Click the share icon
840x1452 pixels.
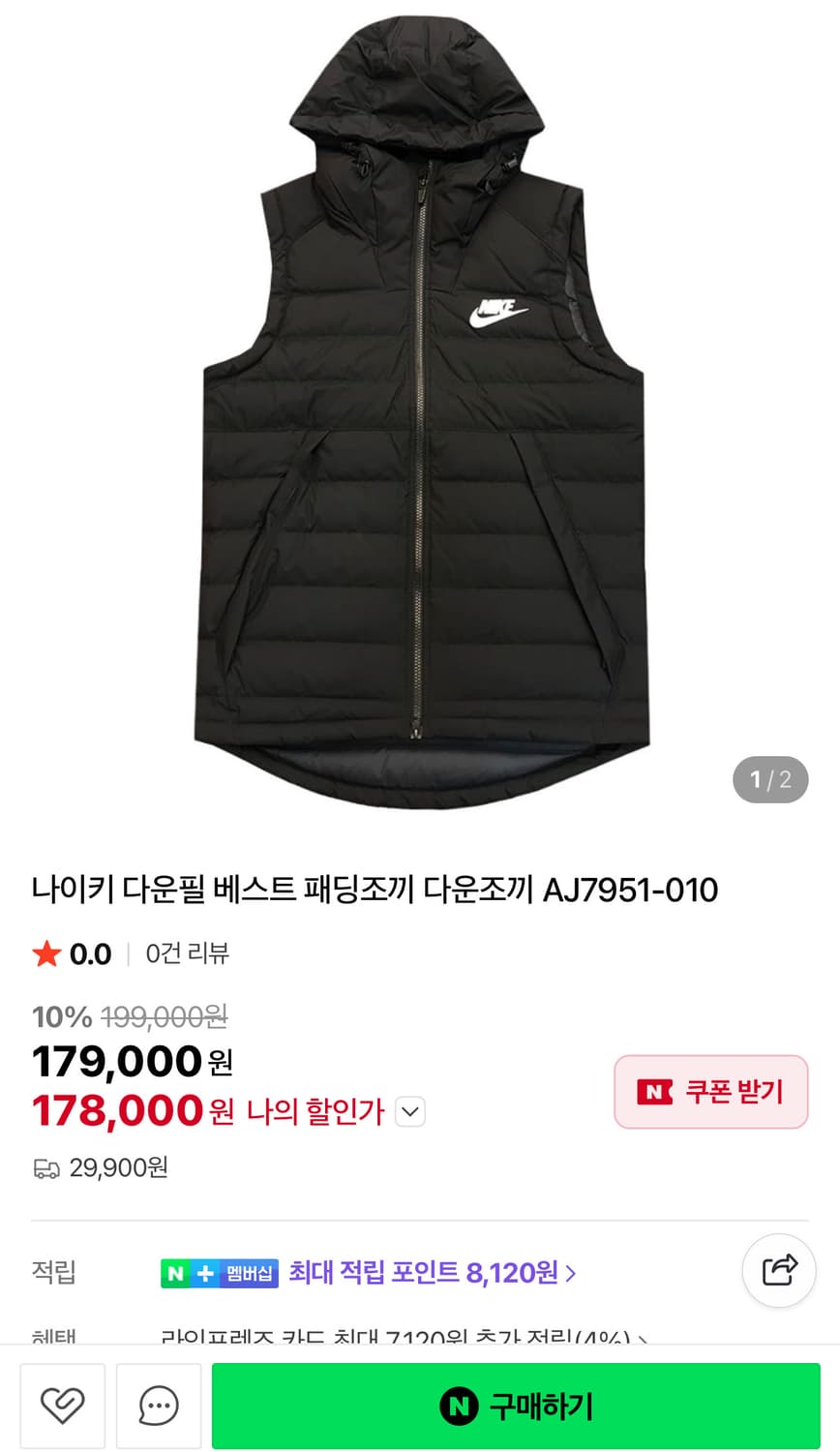[778, 1271]
